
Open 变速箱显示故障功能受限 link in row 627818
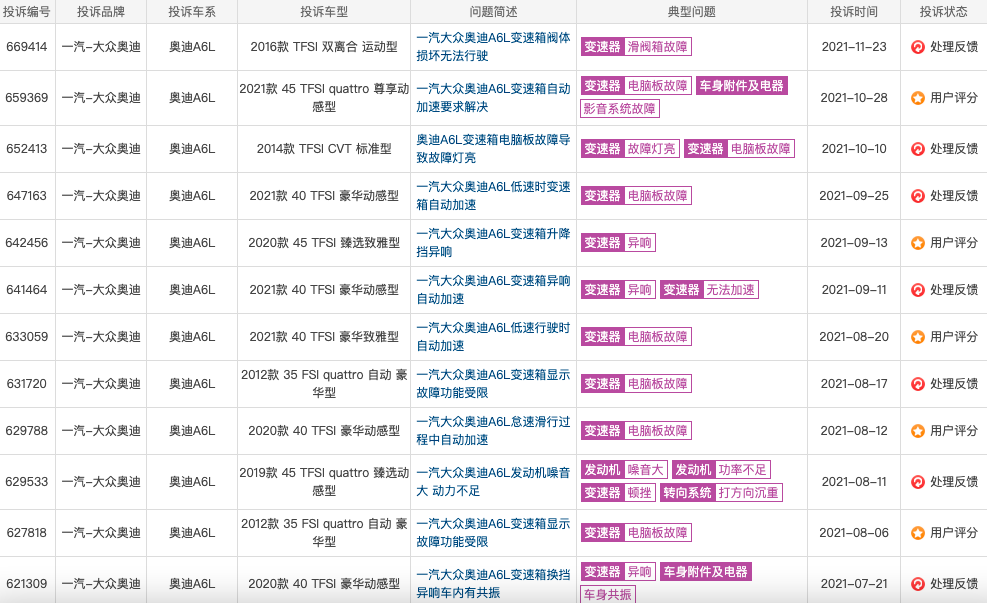tap(493, 532)
